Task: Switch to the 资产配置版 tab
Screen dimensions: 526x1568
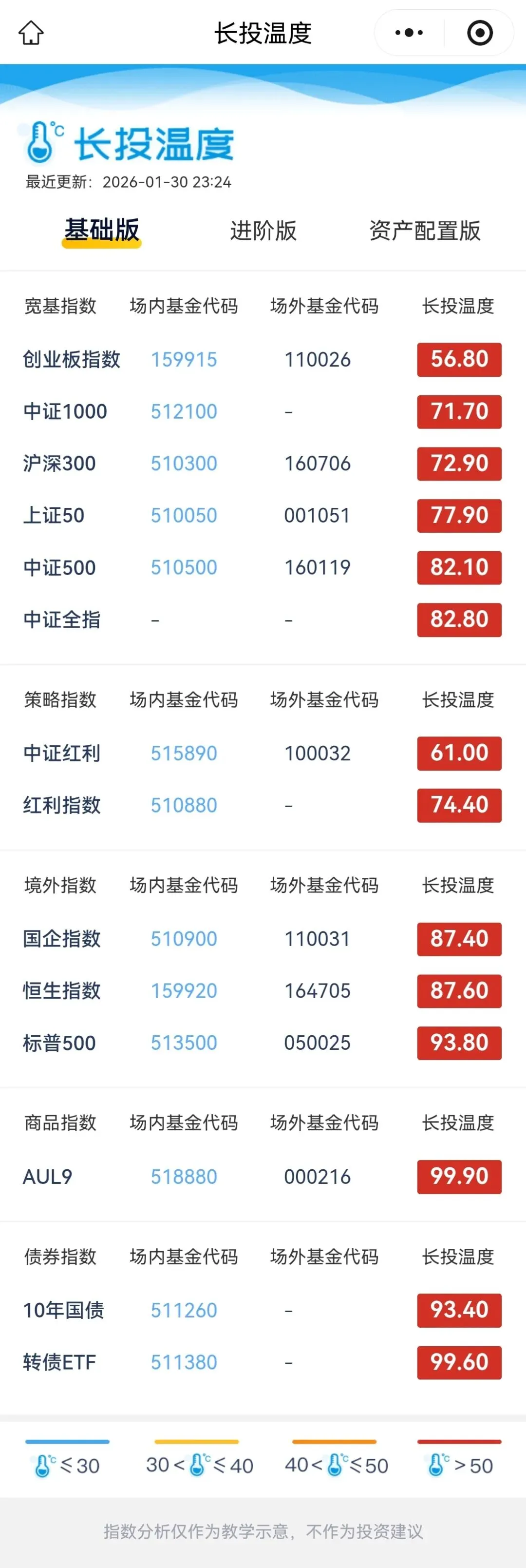Action: coord(424,231)
